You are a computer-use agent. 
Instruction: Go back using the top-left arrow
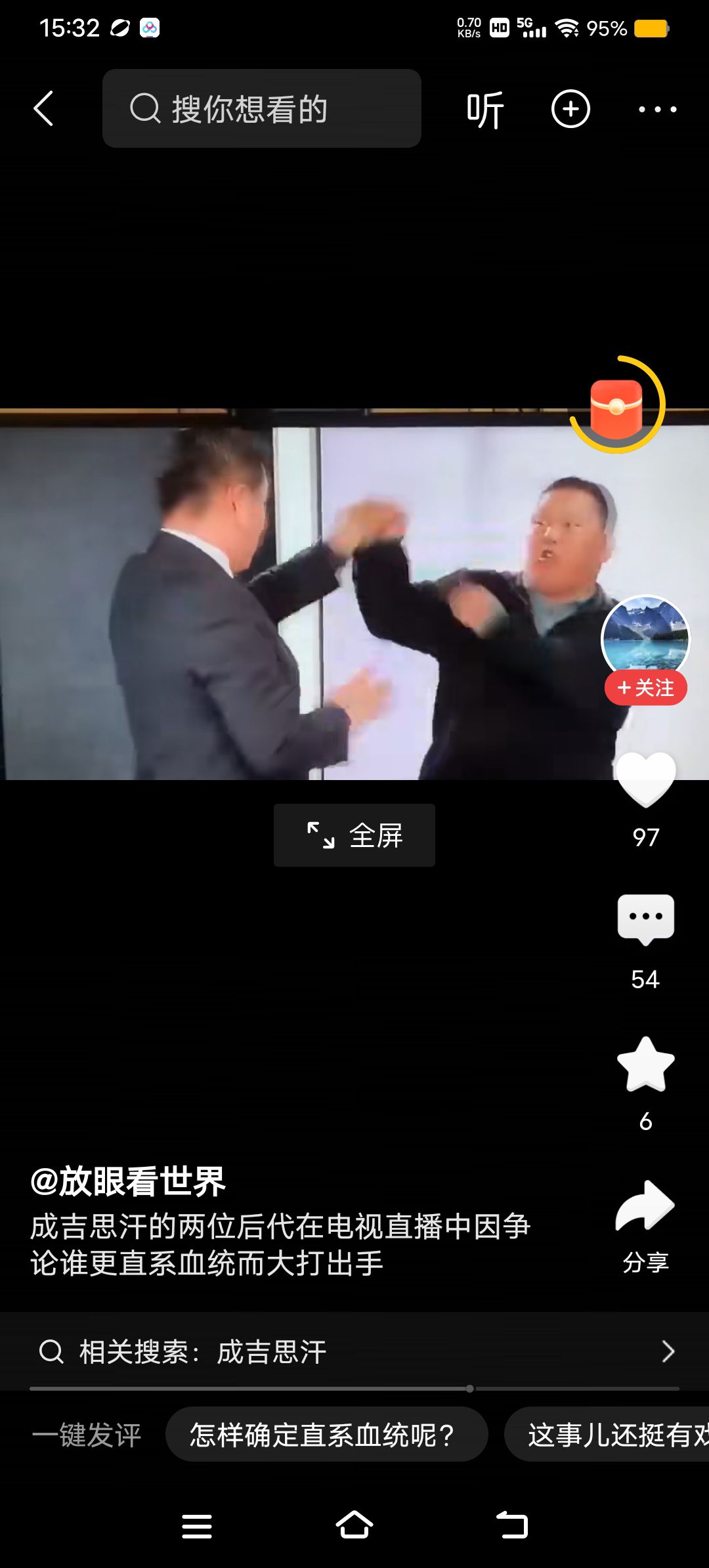(43, 108)
